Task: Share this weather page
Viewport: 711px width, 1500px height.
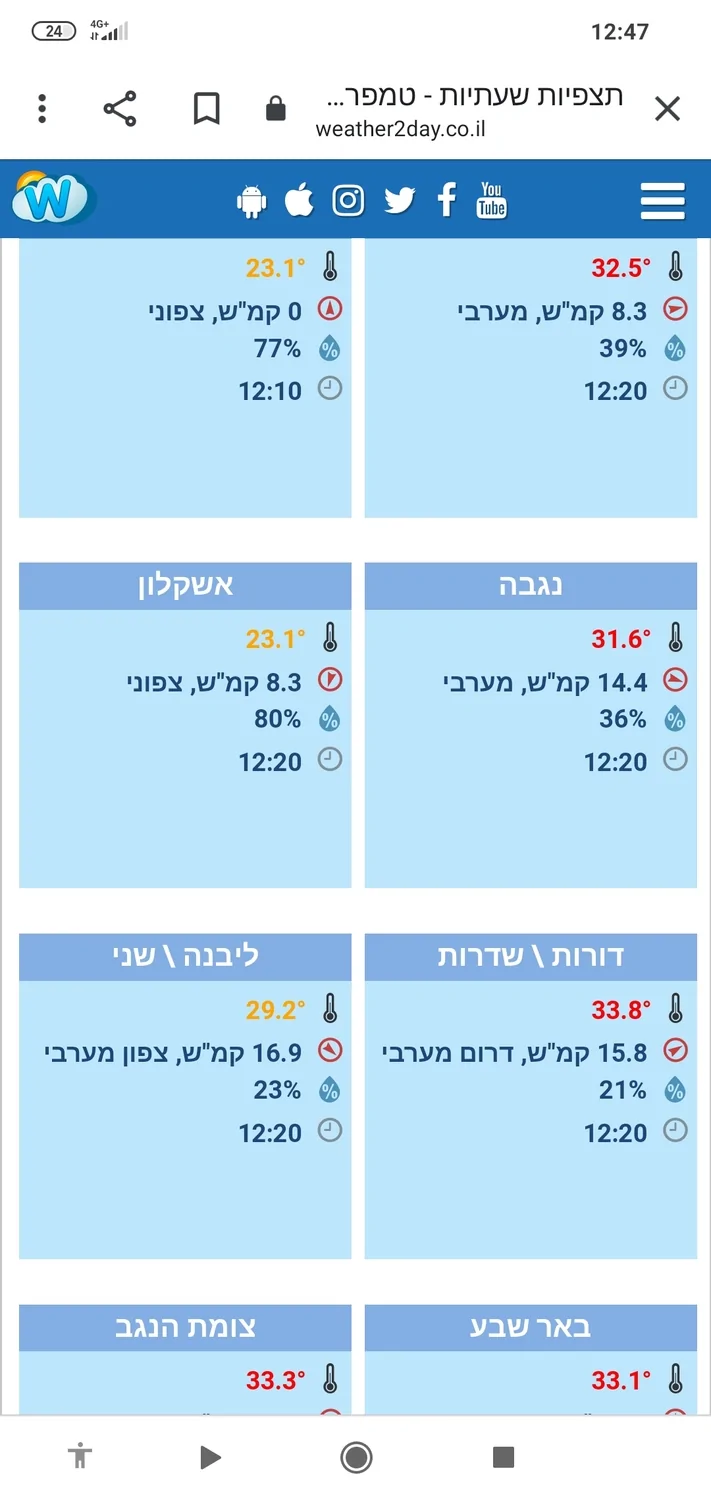Action: [x=120, y=108]
